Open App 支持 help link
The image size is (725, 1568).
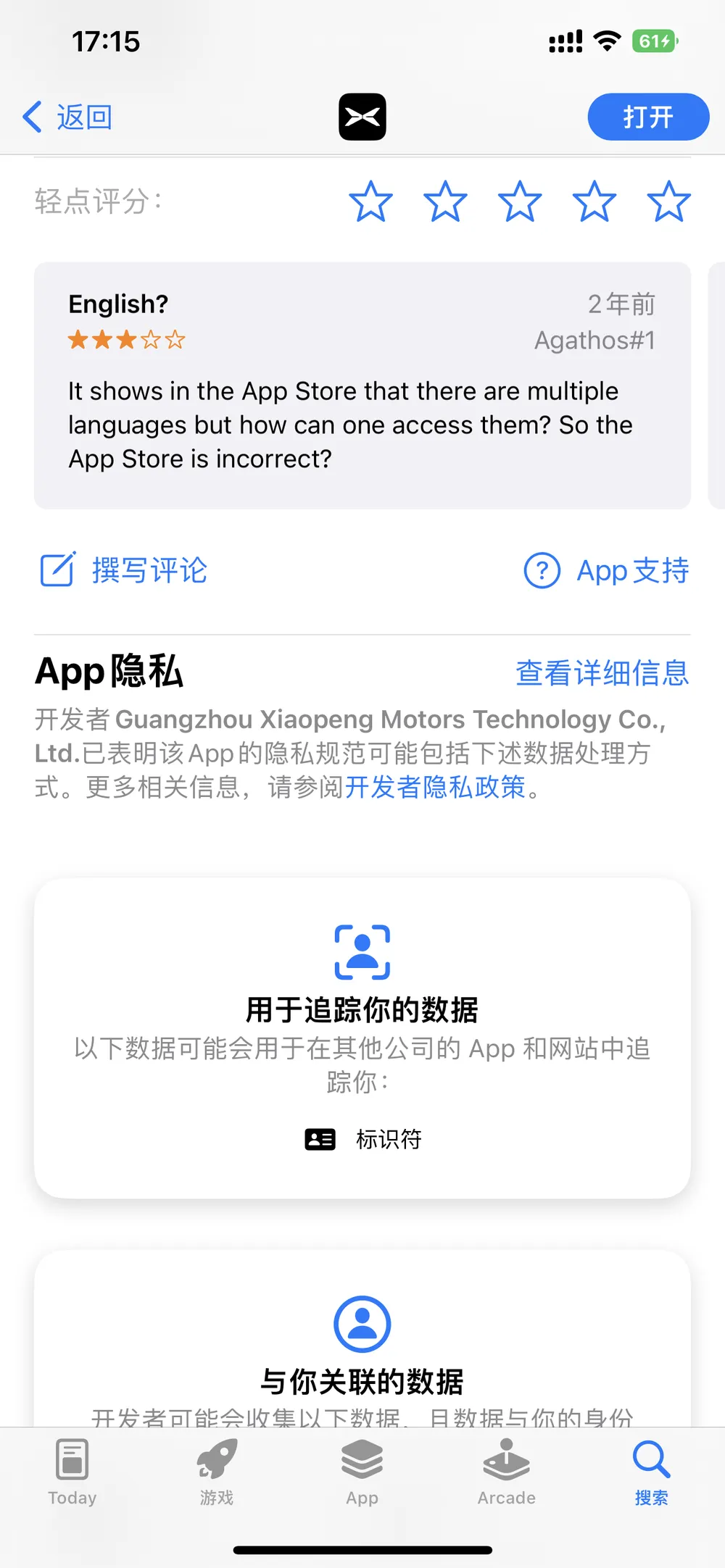coord(606,570)
